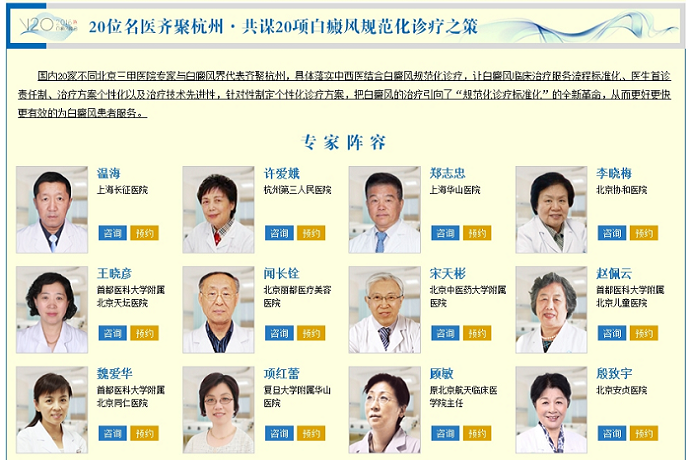The width and height of the screenshot is (690, 460).
Task: Tap 预约 under 赵佩云
Action: [644, 333]
